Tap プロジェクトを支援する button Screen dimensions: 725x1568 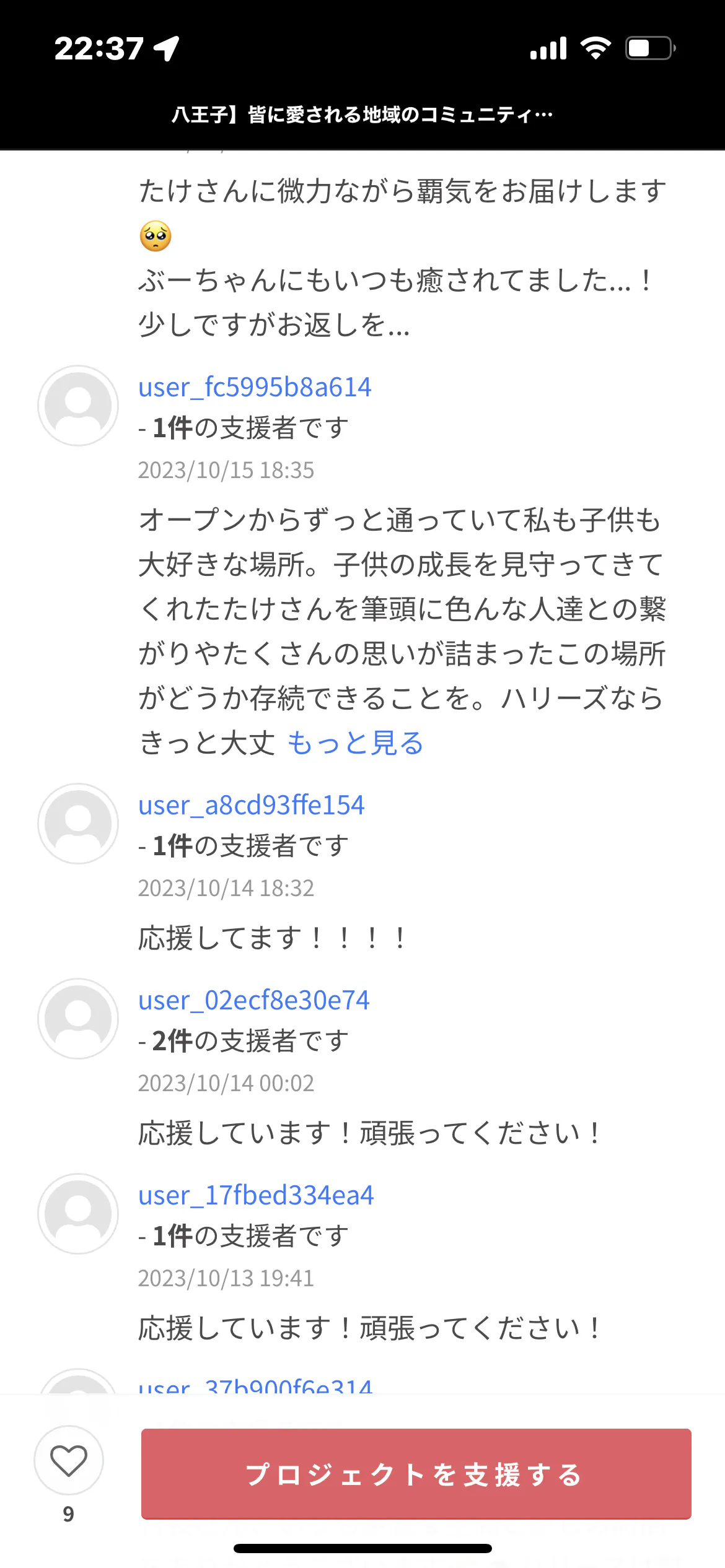[x=416, y=1474]
